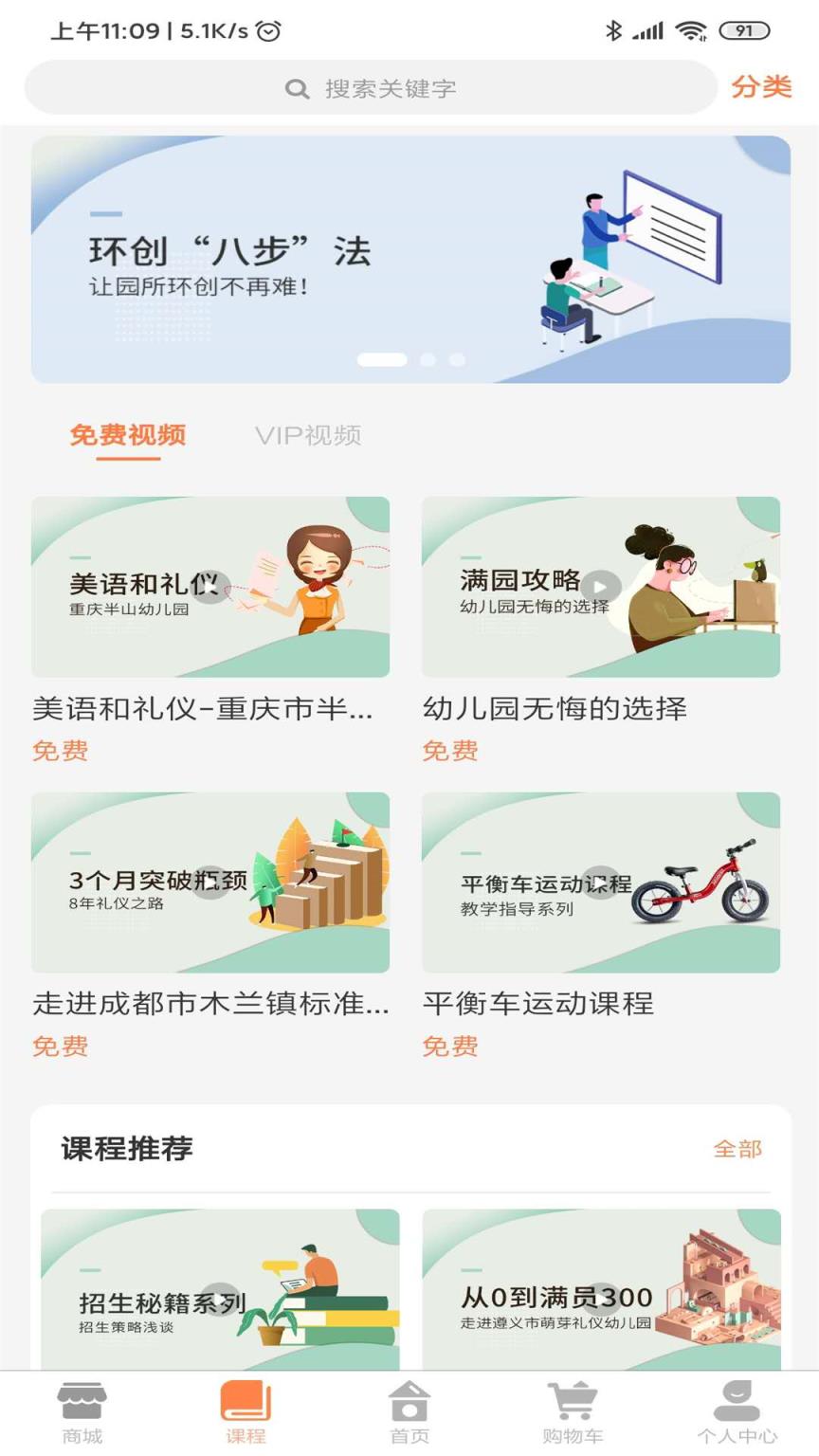Tap the 课程 courses book icon
This screenshot has height=1456, width=819.
coord(244,1401)
